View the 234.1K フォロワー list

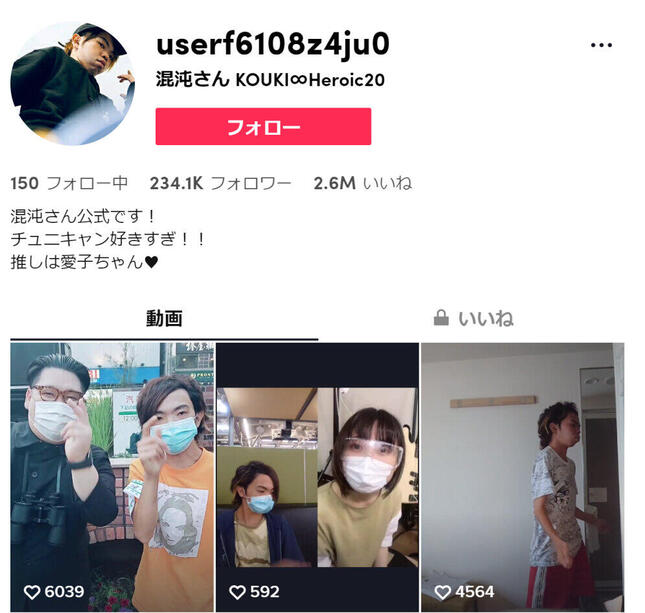[220, 183]
